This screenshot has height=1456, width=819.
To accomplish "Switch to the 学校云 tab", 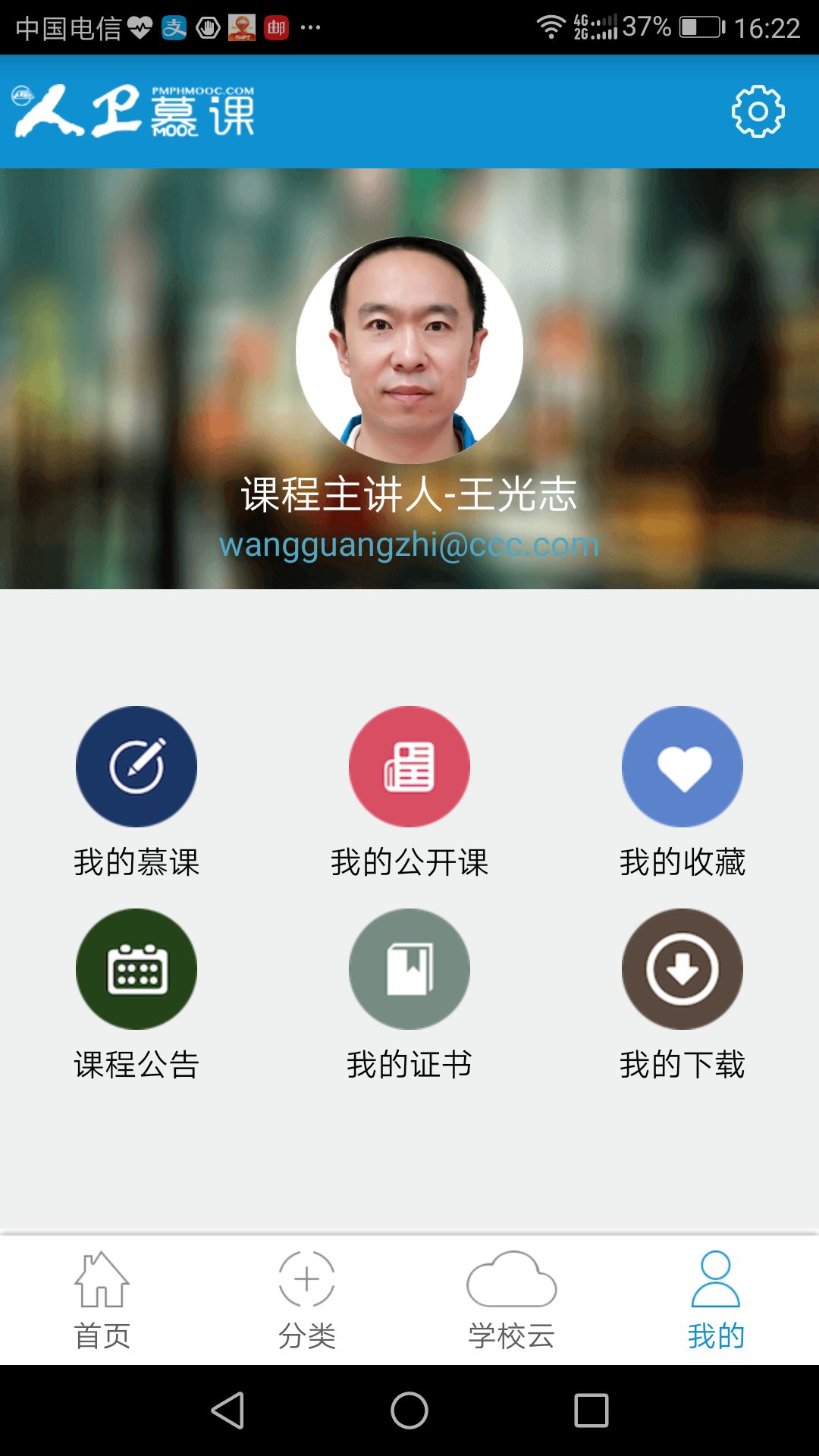I will [512, 1300].
